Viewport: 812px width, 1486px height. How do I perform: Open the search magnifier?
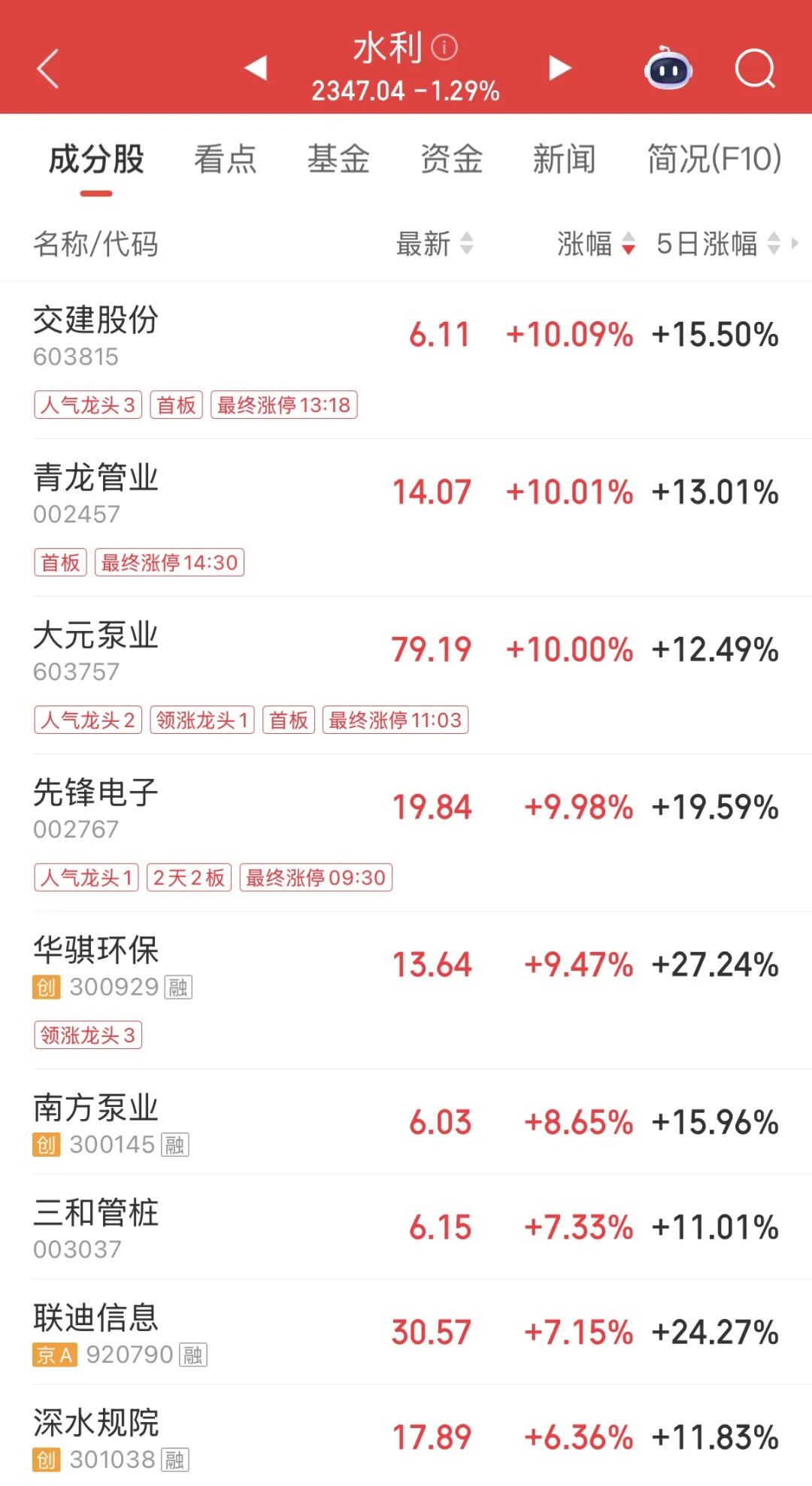pyautogui.click(x=755, y=68)
